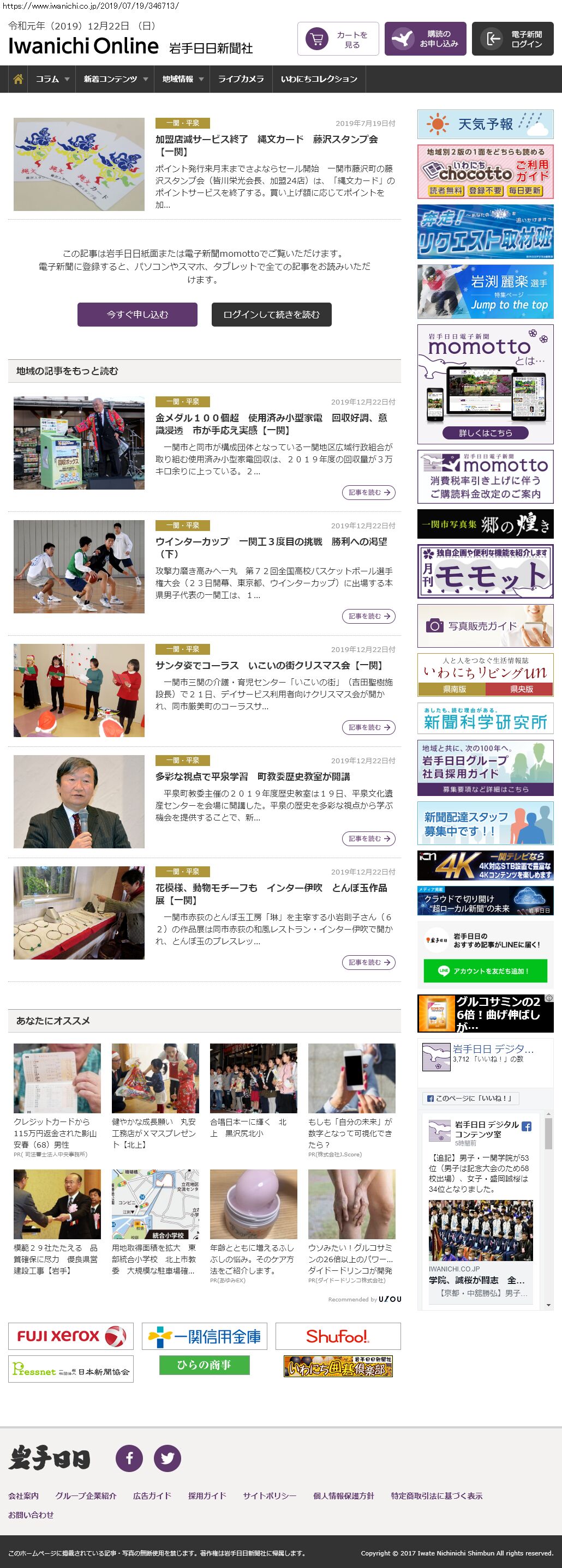Open the サンタ姿でコーラス article photo
562x1568 pixels.
(x=79, y=690)
